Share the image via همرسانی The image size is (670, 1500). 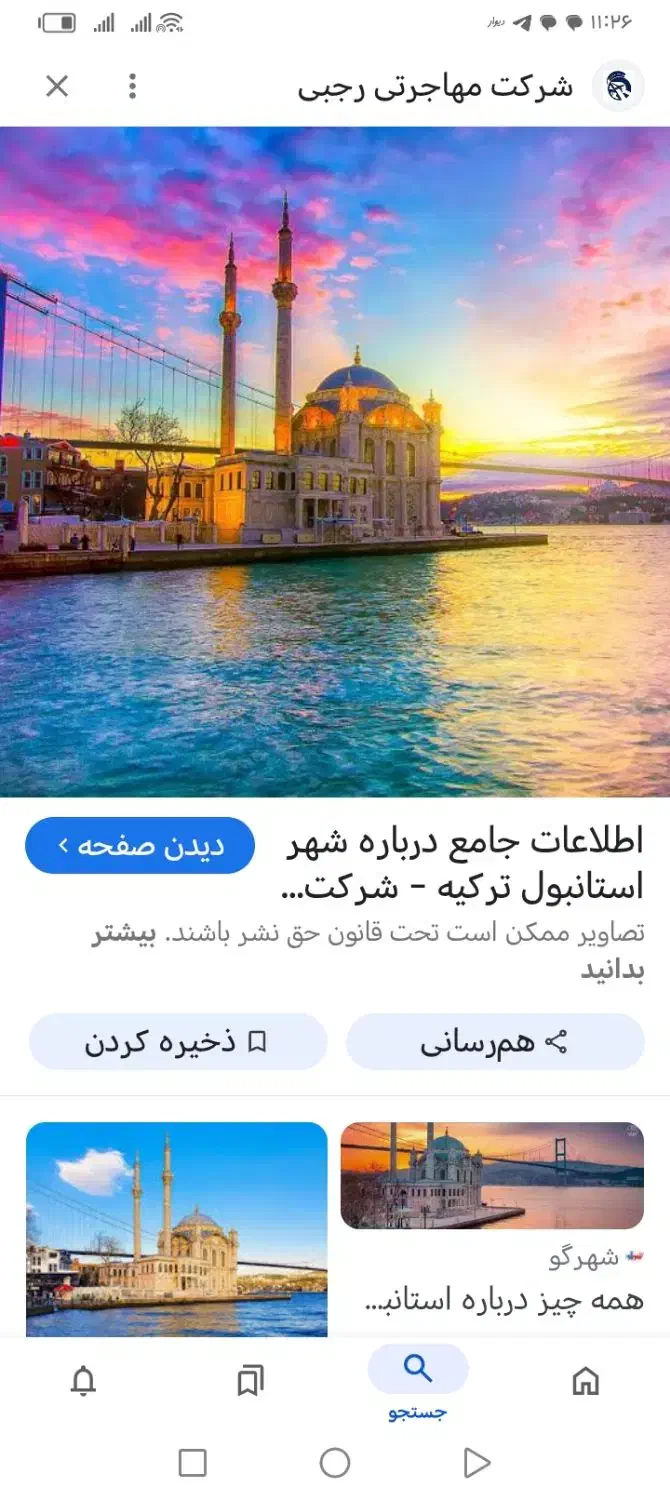tap(494, 1042)
